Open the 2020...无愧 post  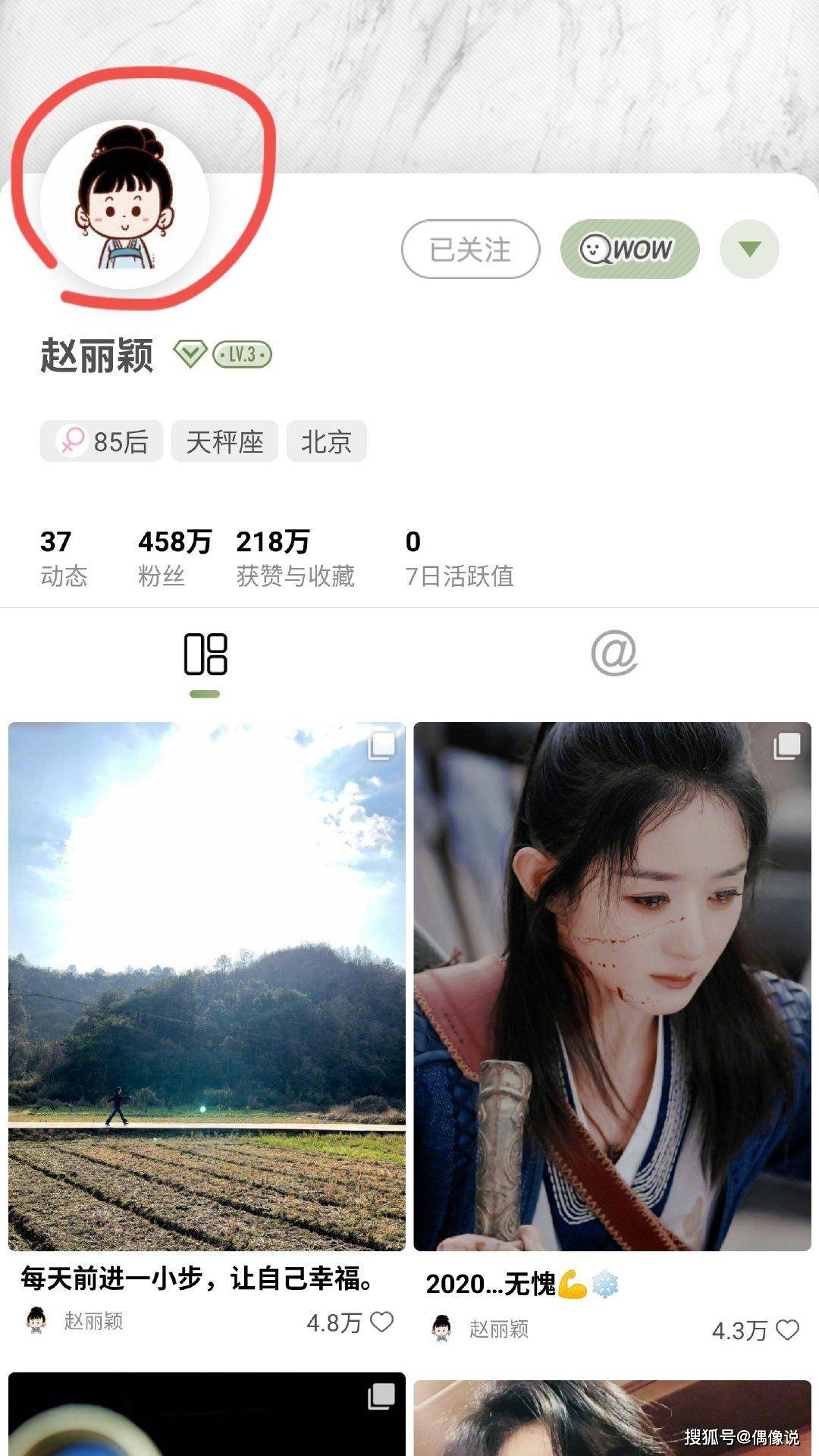(612, 986)
